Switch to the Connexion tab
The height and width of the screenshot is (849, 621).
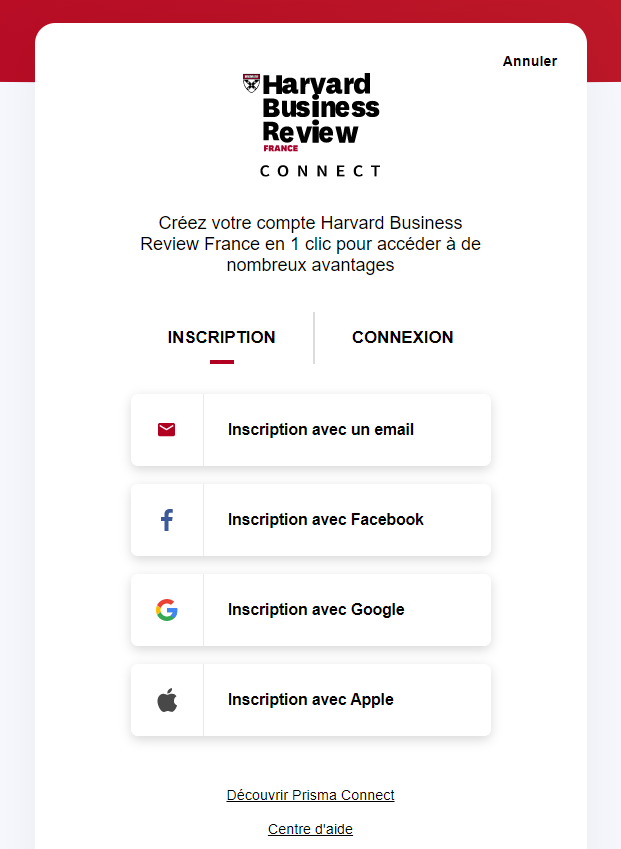click(x=402, y=337)
